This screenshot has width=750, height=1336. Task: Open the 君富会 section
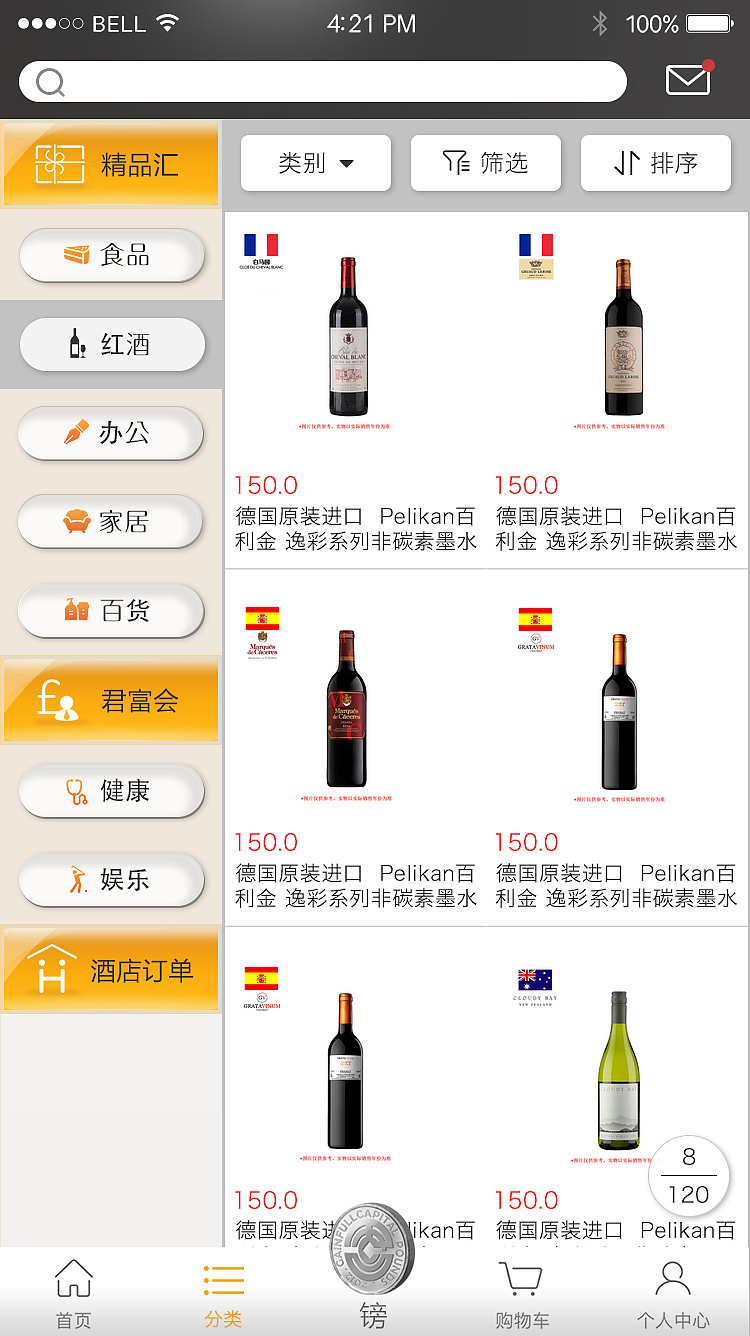pyautogui.click(x=111, y=700)
